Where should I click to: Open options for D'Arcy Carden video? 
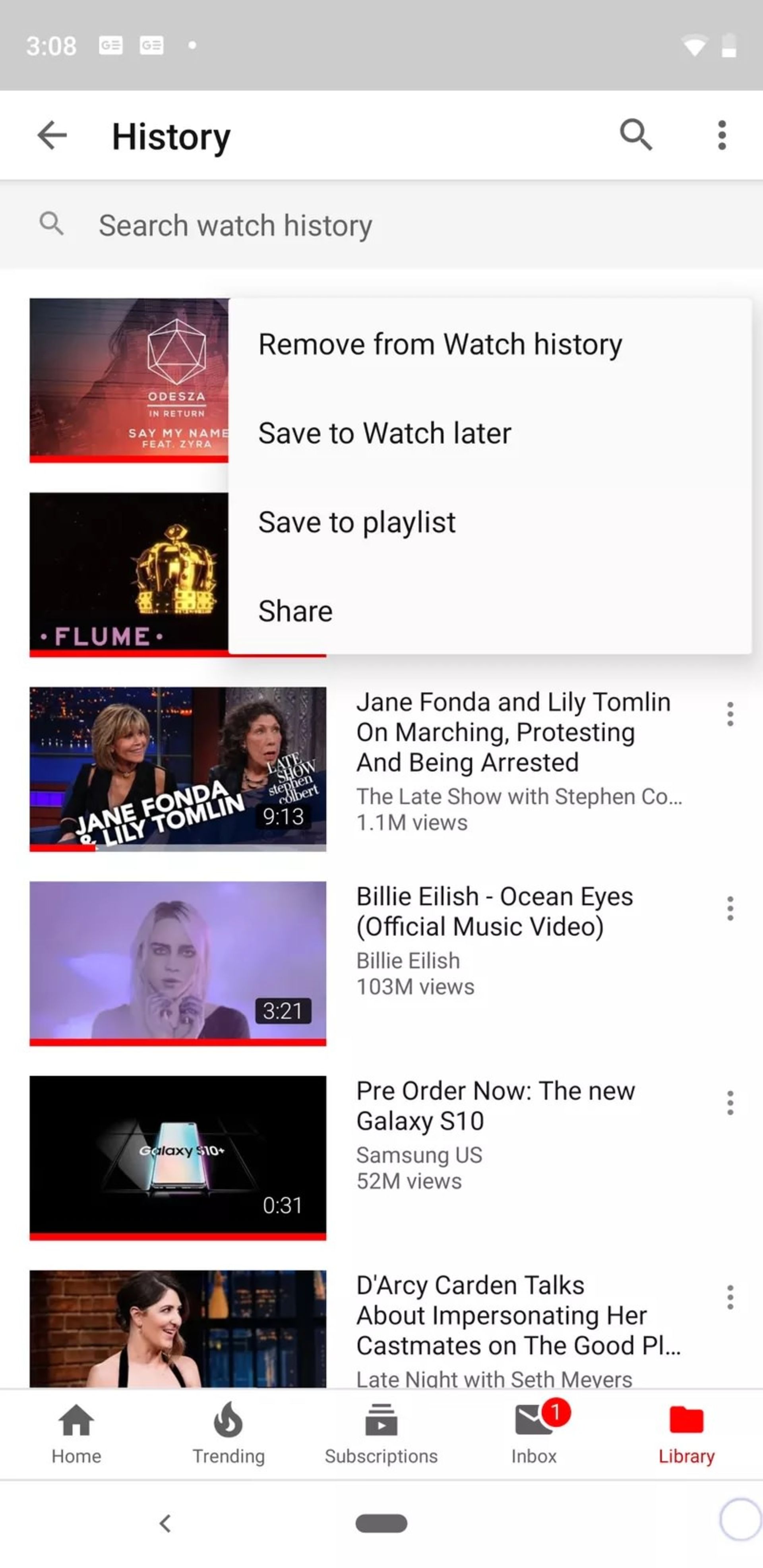(730, 1297)
